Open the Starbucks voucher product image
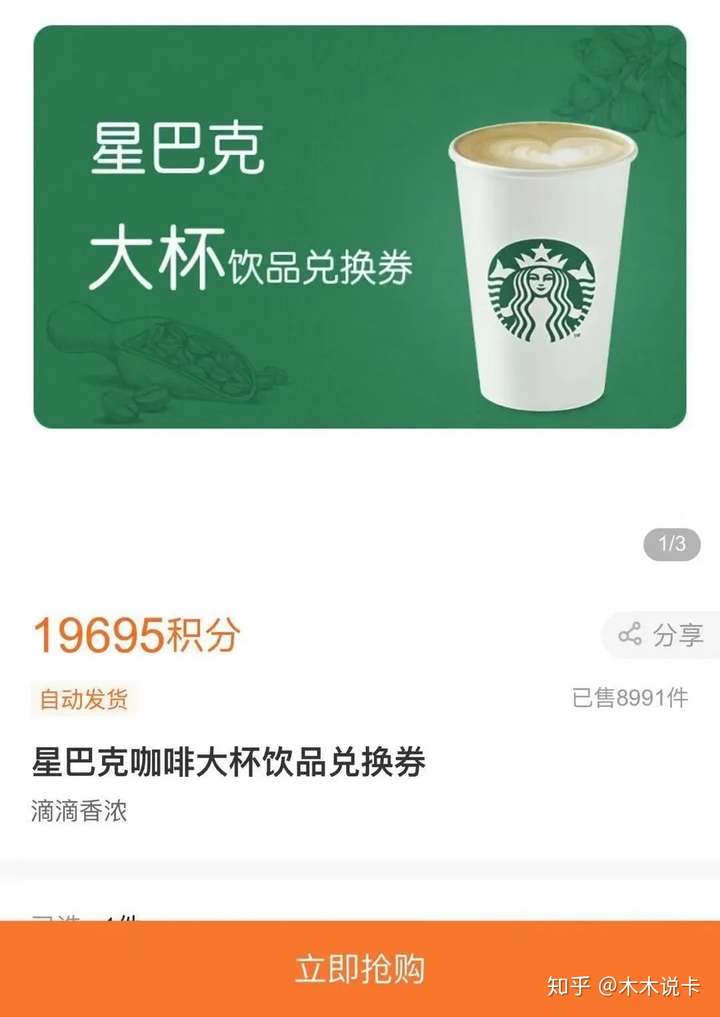This screenshot has height=1017, width=720. (x=360, y=228)
